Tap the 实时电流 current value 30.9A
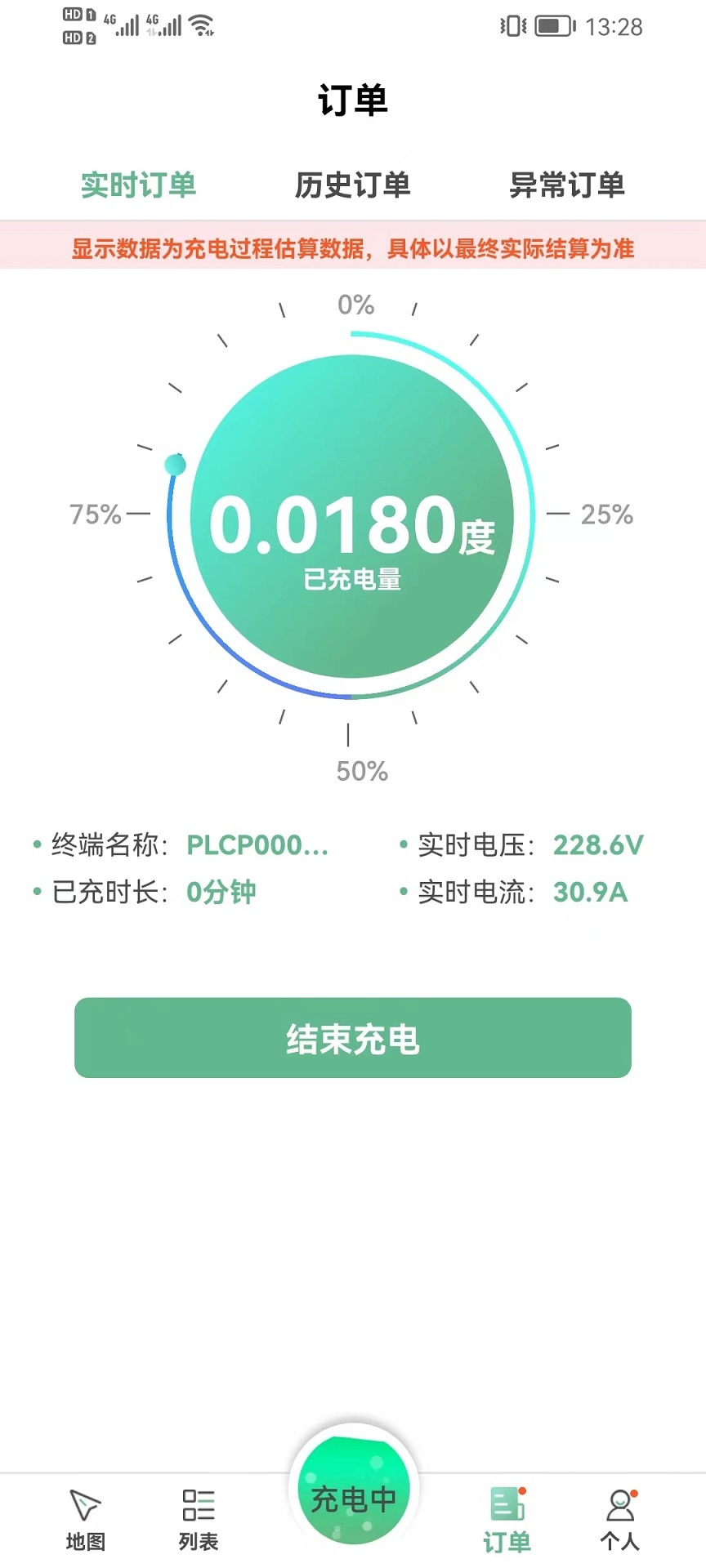This screenshot has width=706, height=1568. click(x=590, y=892)
